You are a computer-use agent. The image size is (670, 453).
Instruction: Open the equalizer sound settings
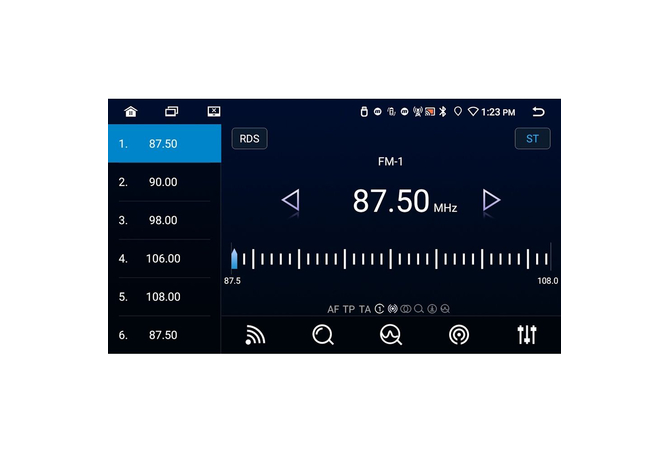(527, 335)
